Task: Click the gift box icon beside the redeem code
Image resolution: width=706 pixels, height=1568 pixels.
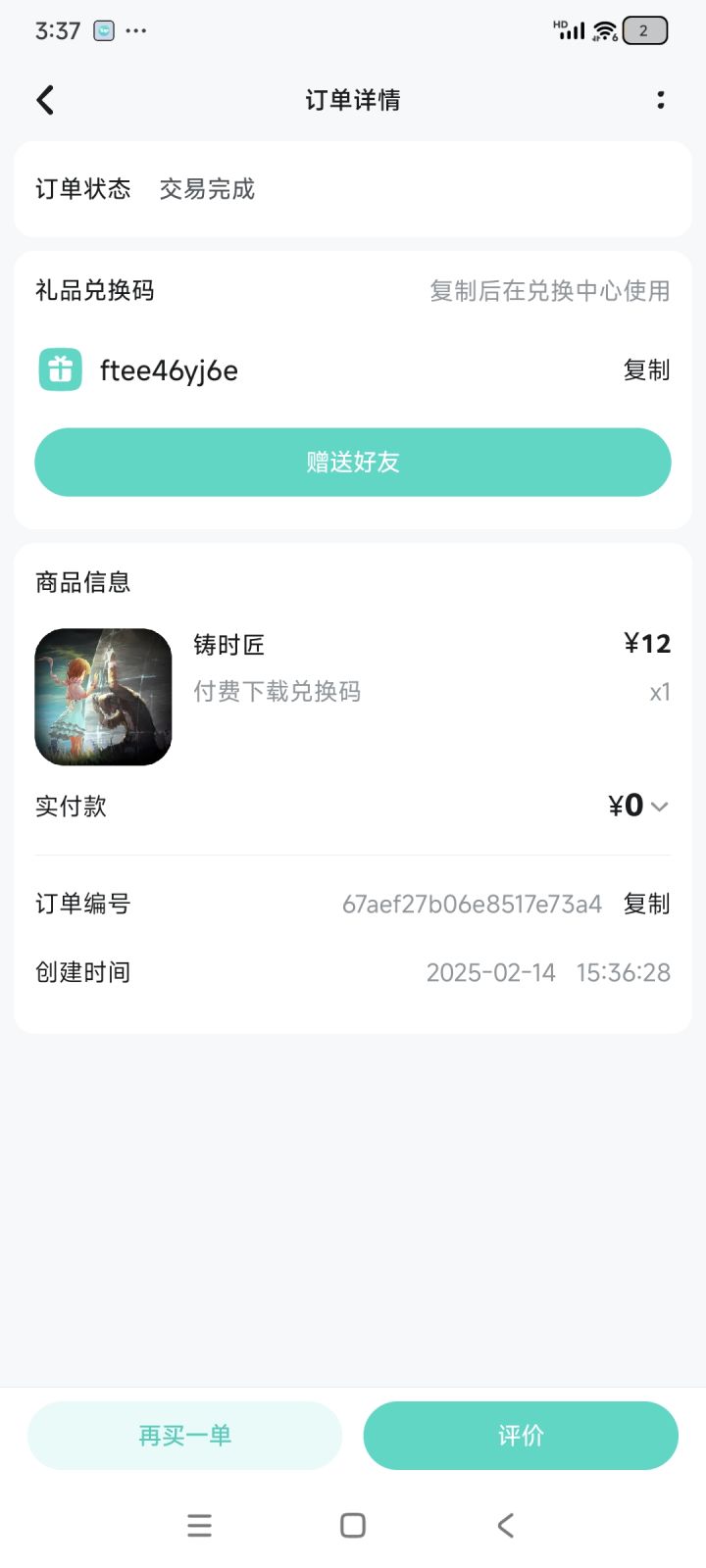Action: pos(59,370)
